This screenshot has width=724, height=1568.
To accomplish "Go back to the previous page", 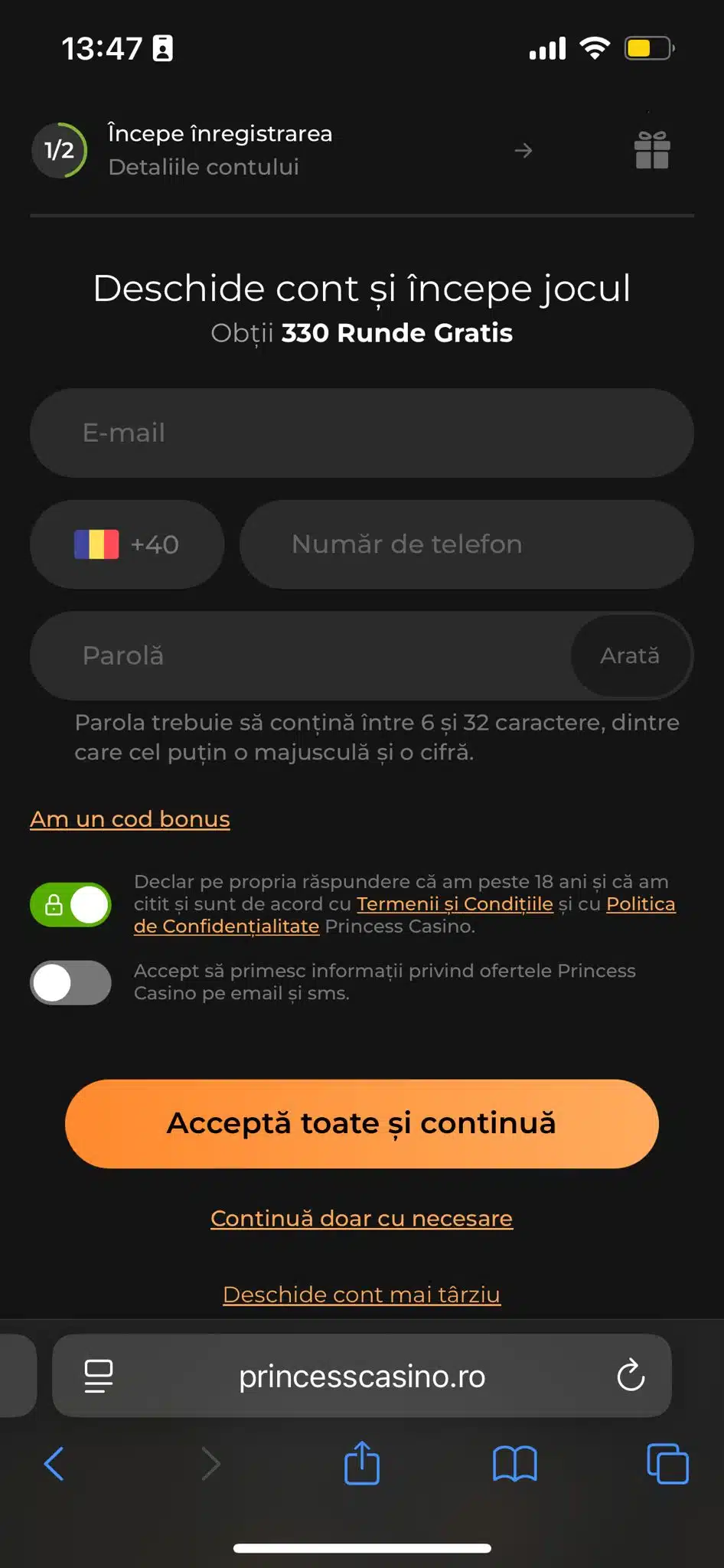I will tap(54, 1464).
